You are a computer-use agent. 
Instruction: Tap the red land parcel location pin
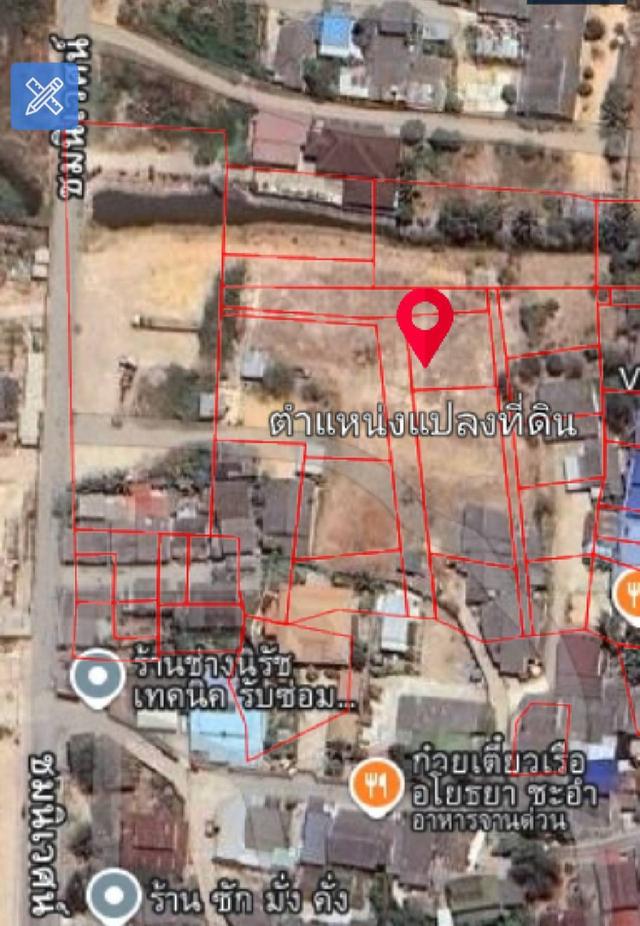425,319
